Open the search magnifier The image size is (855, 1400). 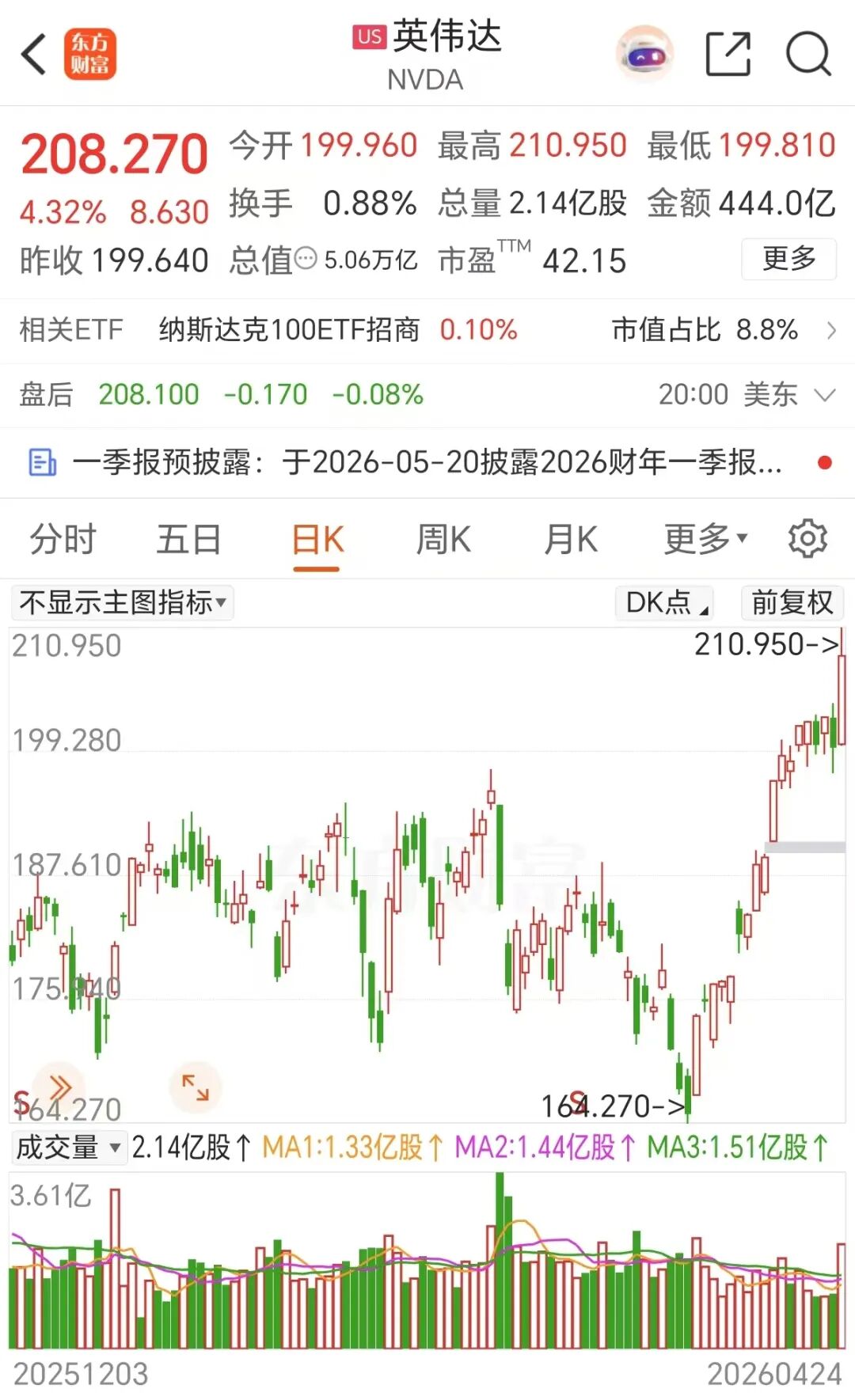pyautogui.click(x=808, y=54)
